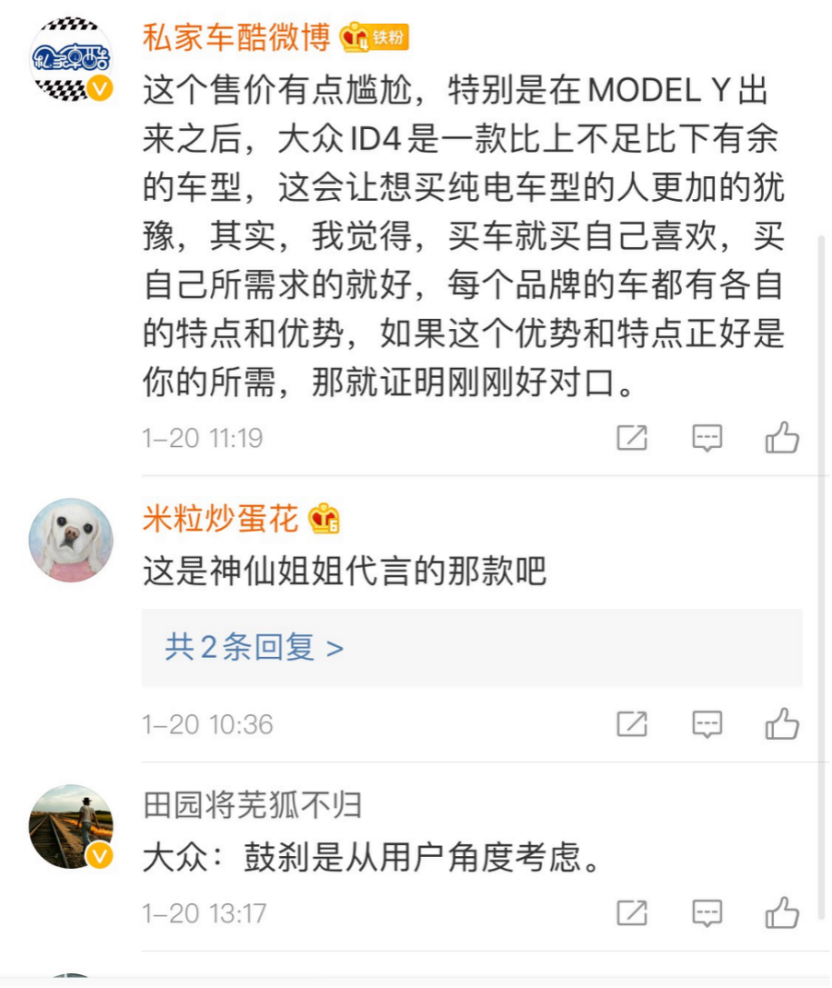Reply to 私家车酷微博's comment

pos(707,438)
